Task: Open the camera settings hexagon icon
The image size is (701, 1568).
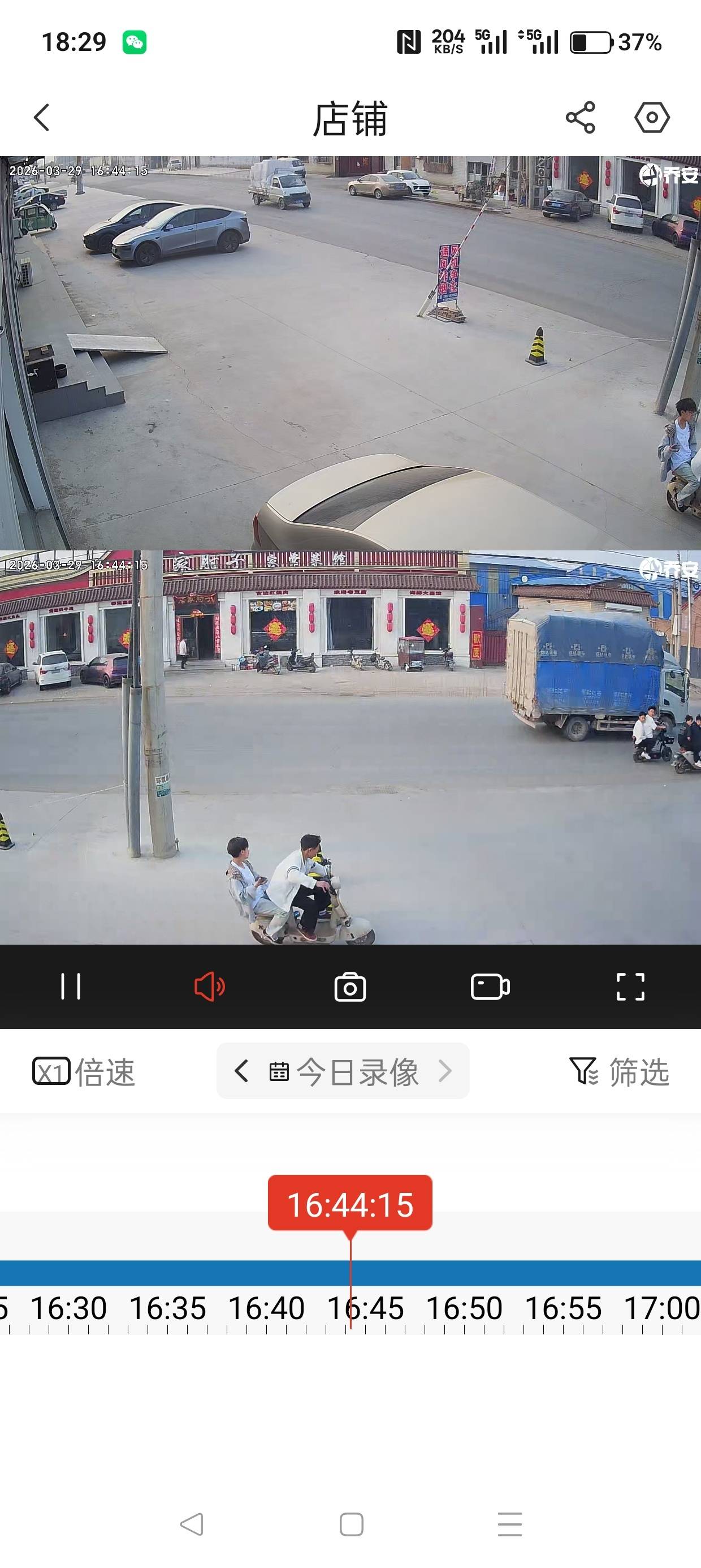Action: point(652,118)
